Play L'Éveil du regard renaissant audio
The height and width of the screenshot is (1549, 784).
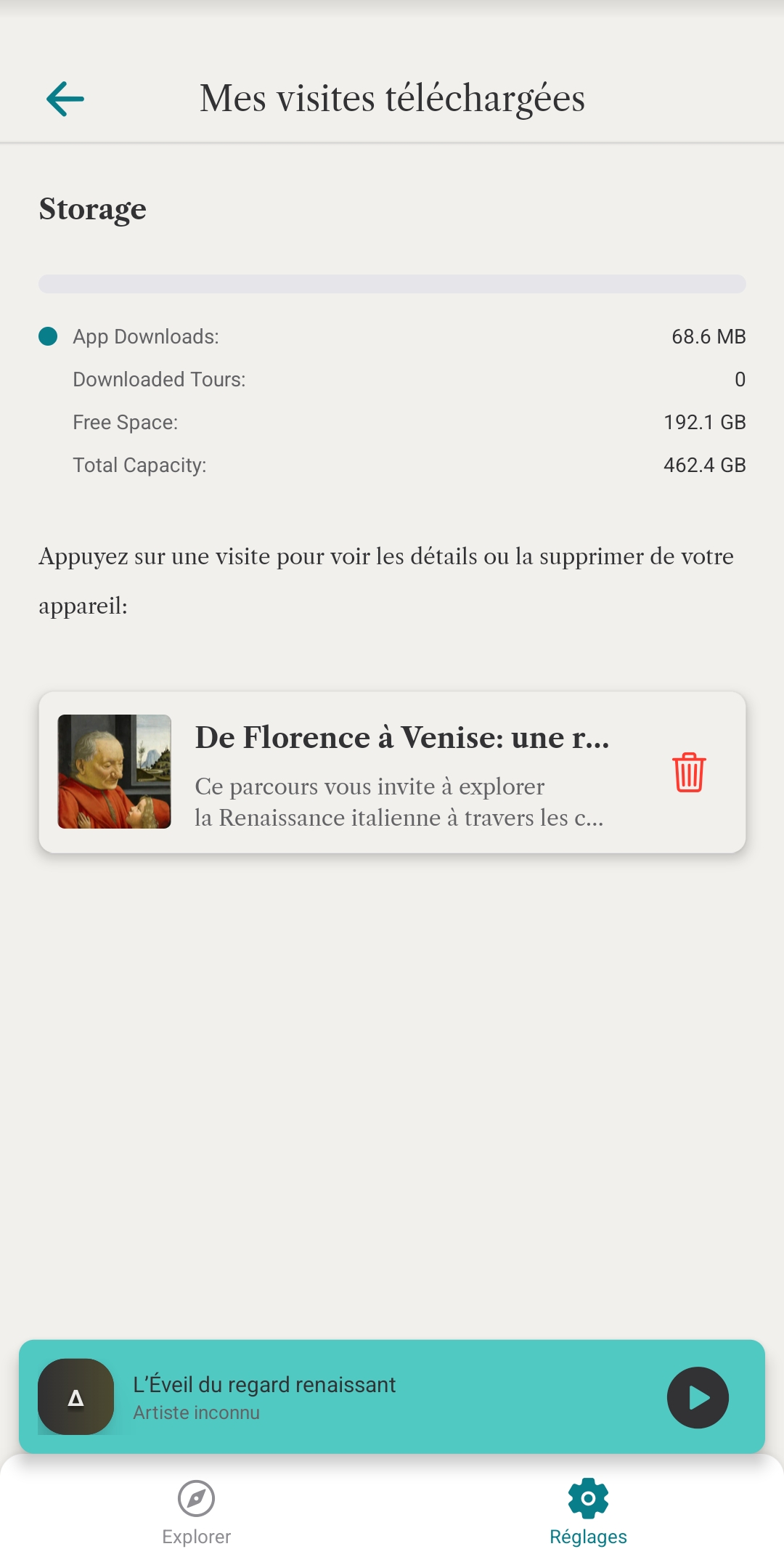(x=697, y=1398)
